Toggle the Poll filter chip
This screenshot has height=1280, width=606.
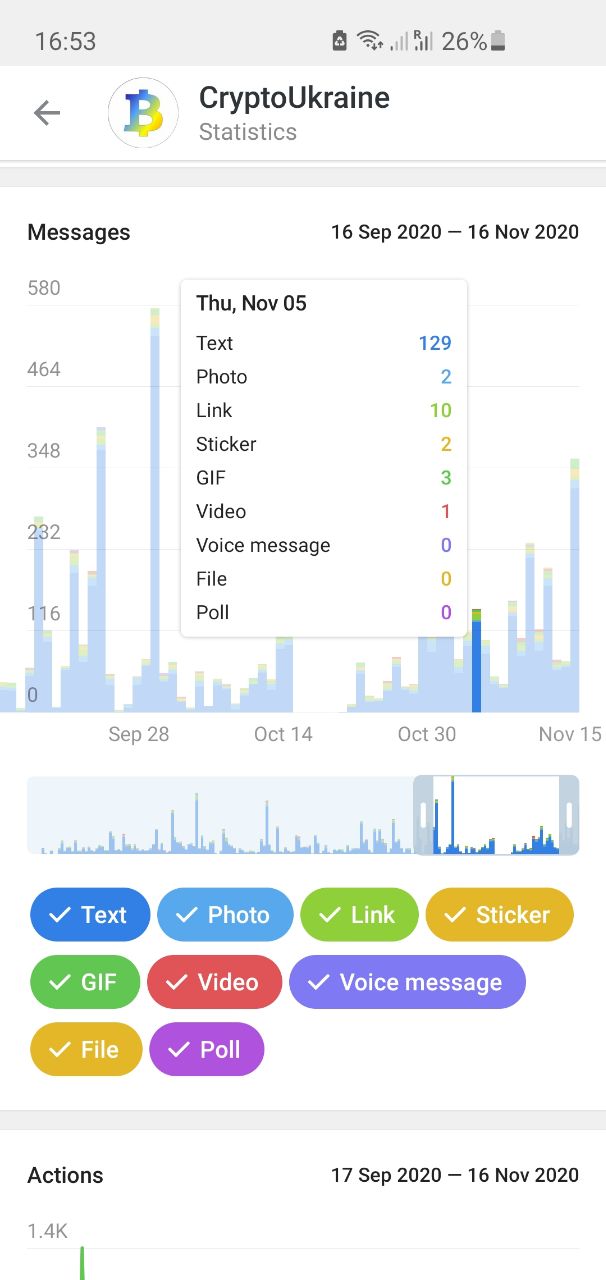click(x=207, y=1049)
